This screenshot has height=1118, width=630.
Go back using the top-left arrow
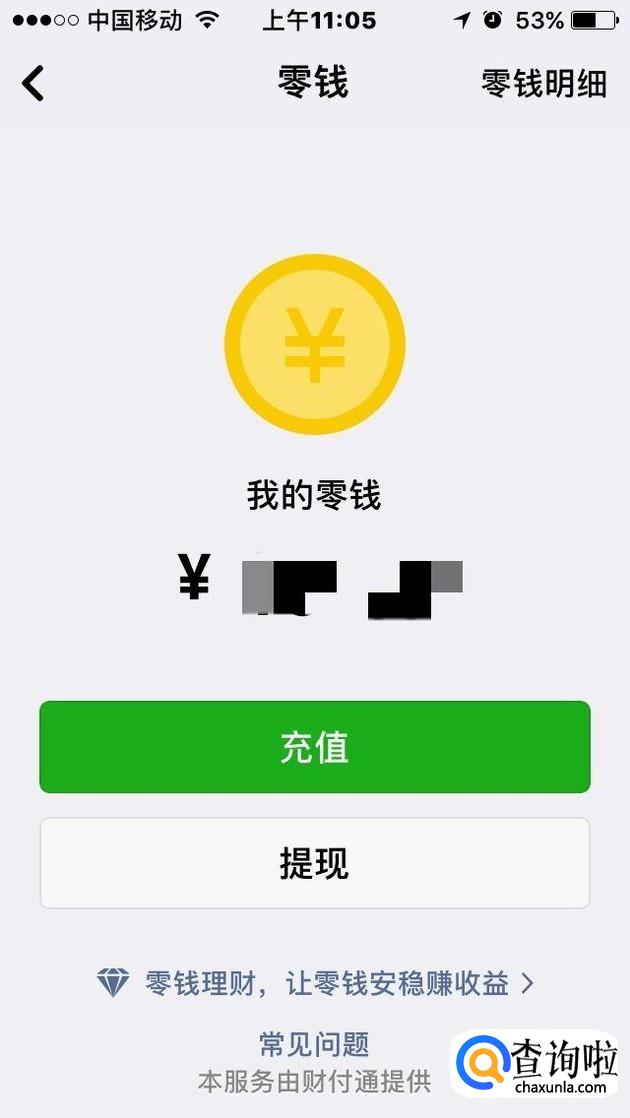tap(34, 83)
